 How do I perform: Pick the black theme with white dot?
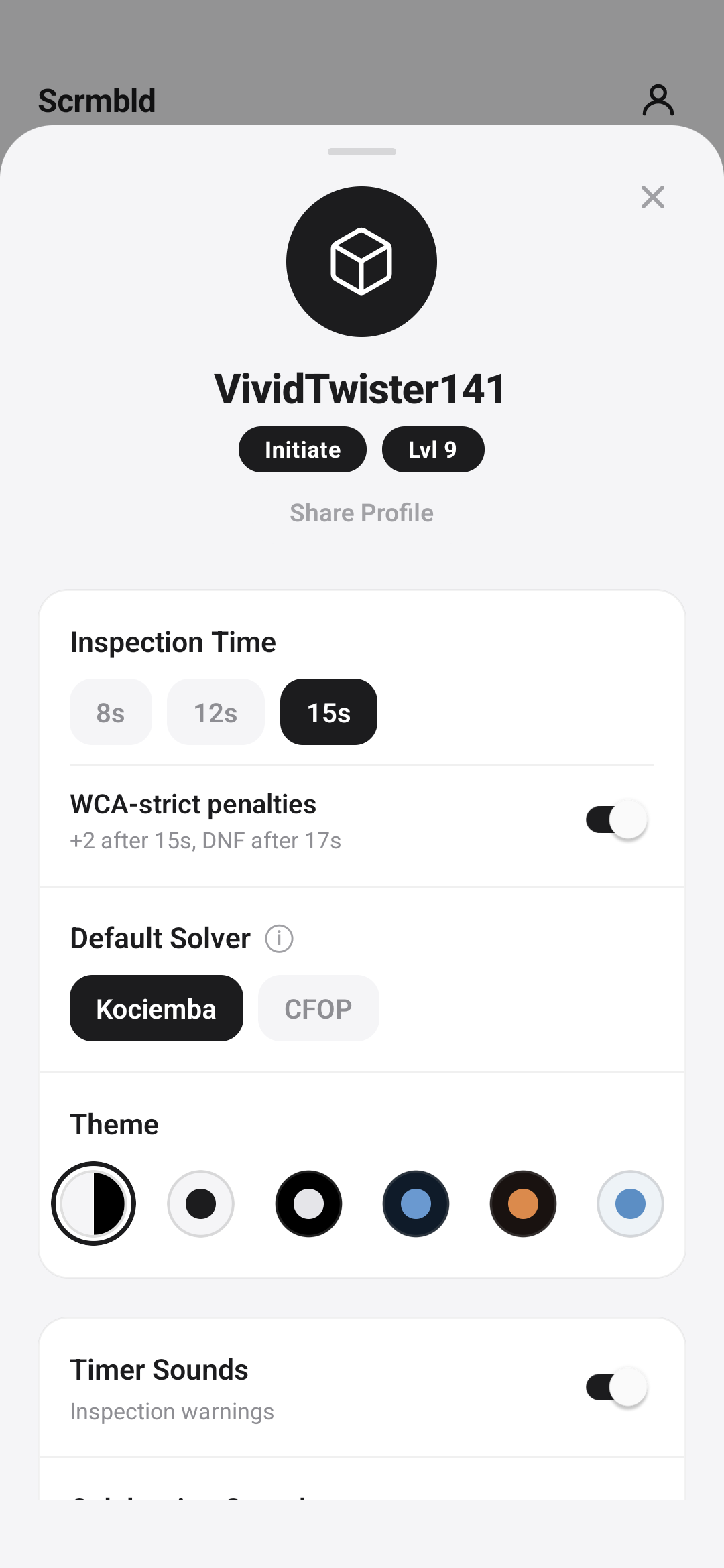point(308,1203)
